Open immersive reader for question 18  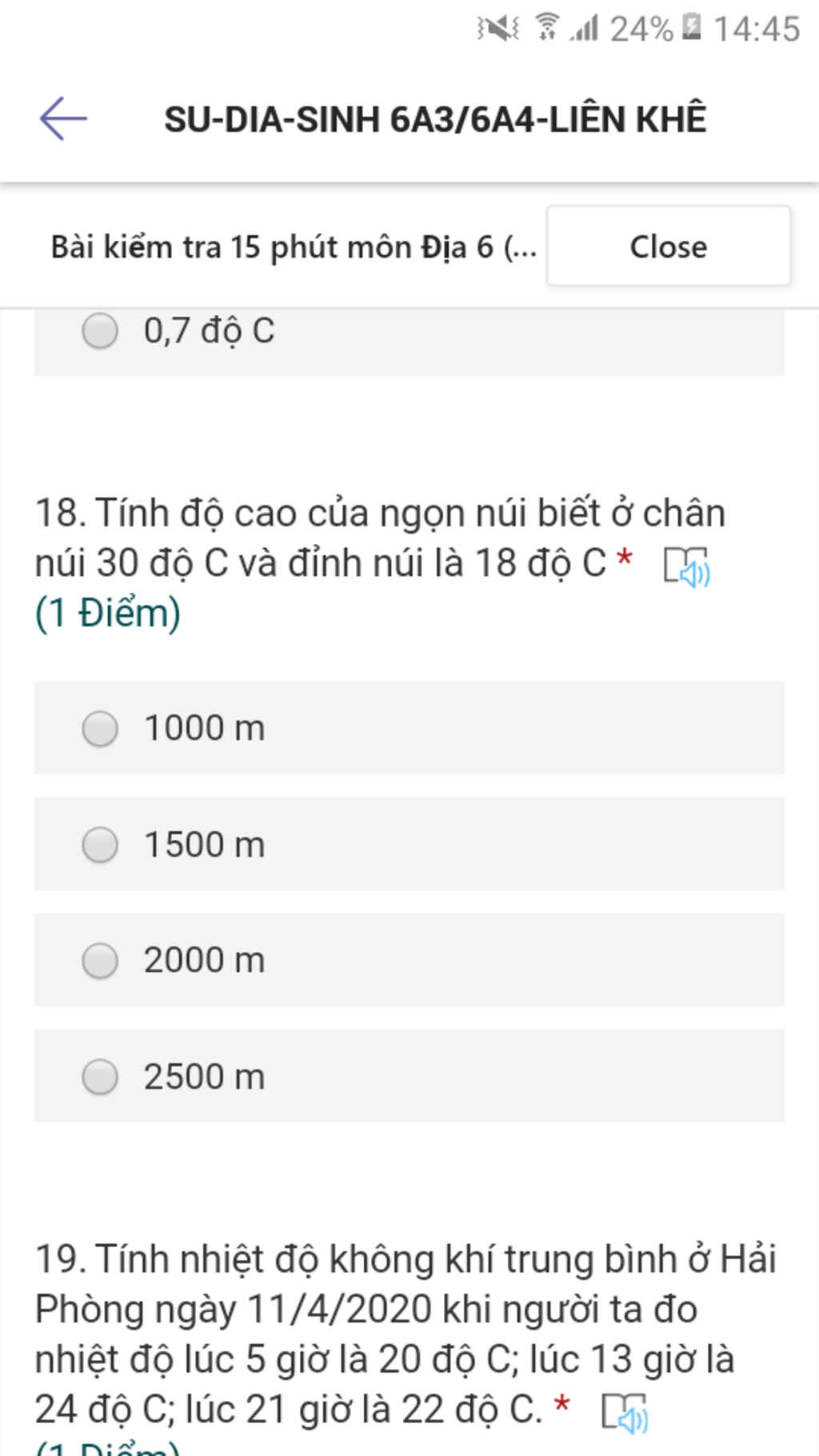(x=687, y=566)
